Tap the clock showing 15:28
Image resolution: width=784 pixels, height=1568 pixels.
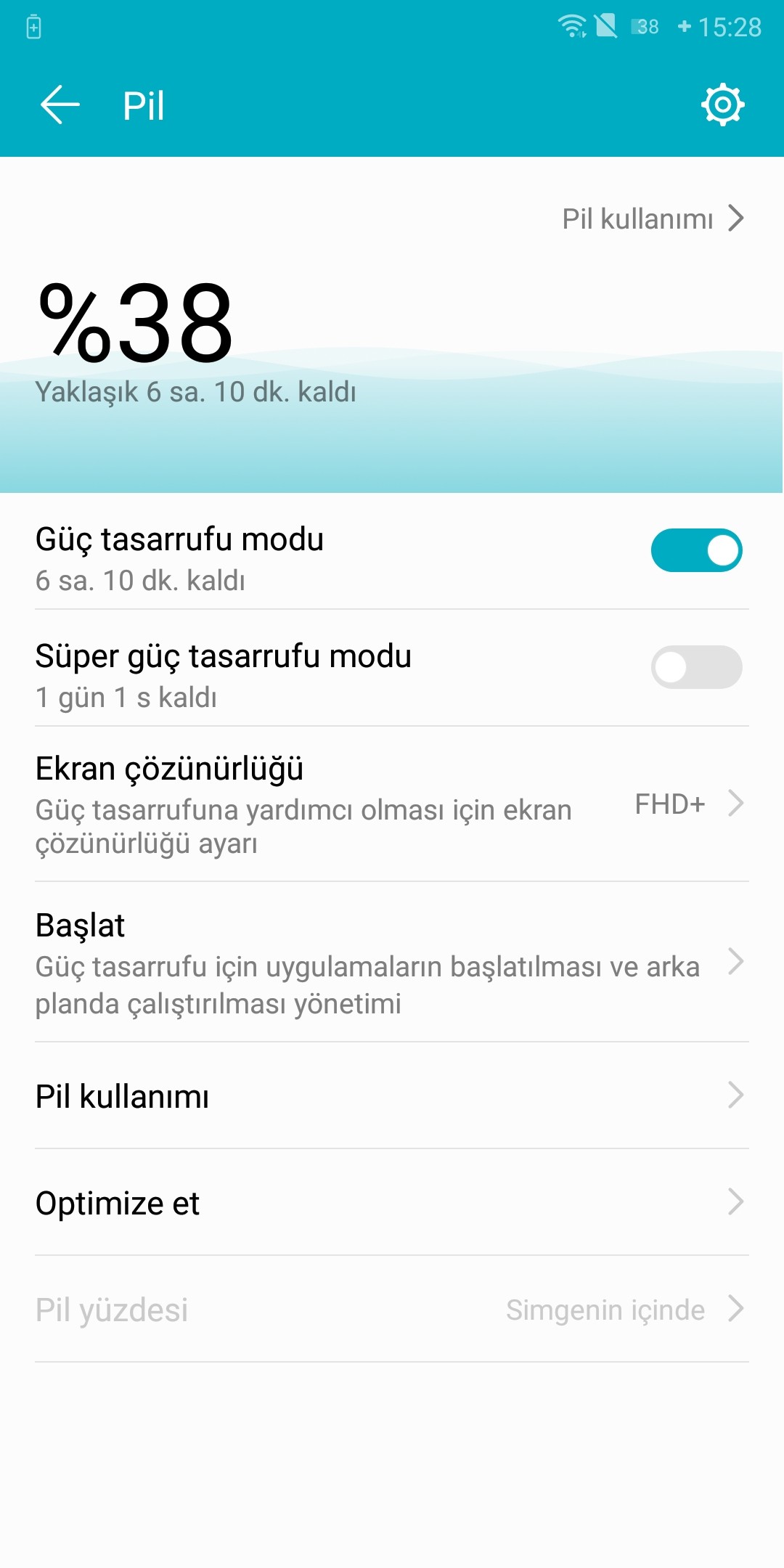[729, 27]
